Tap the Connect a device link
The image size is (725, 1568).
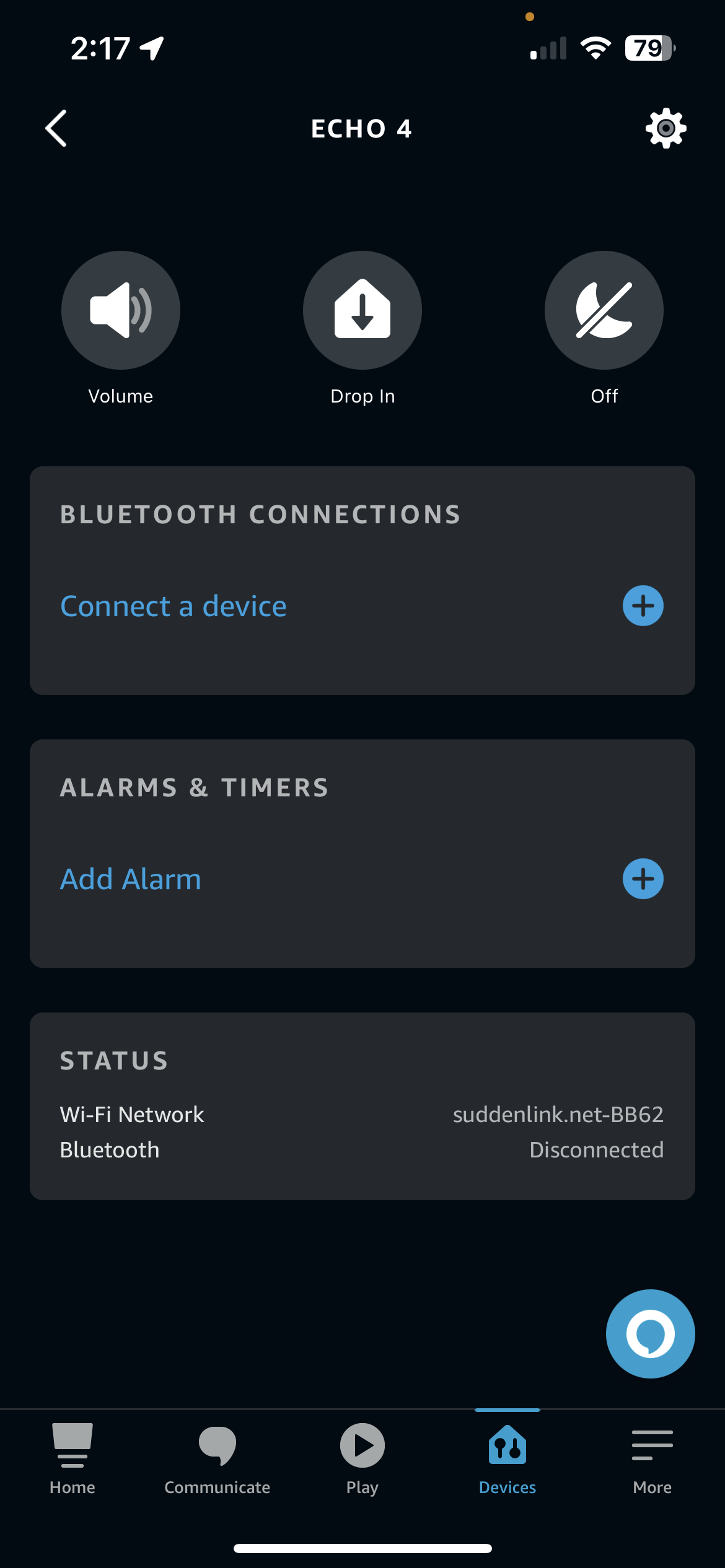pyautogui.click(x=174, y=606)
